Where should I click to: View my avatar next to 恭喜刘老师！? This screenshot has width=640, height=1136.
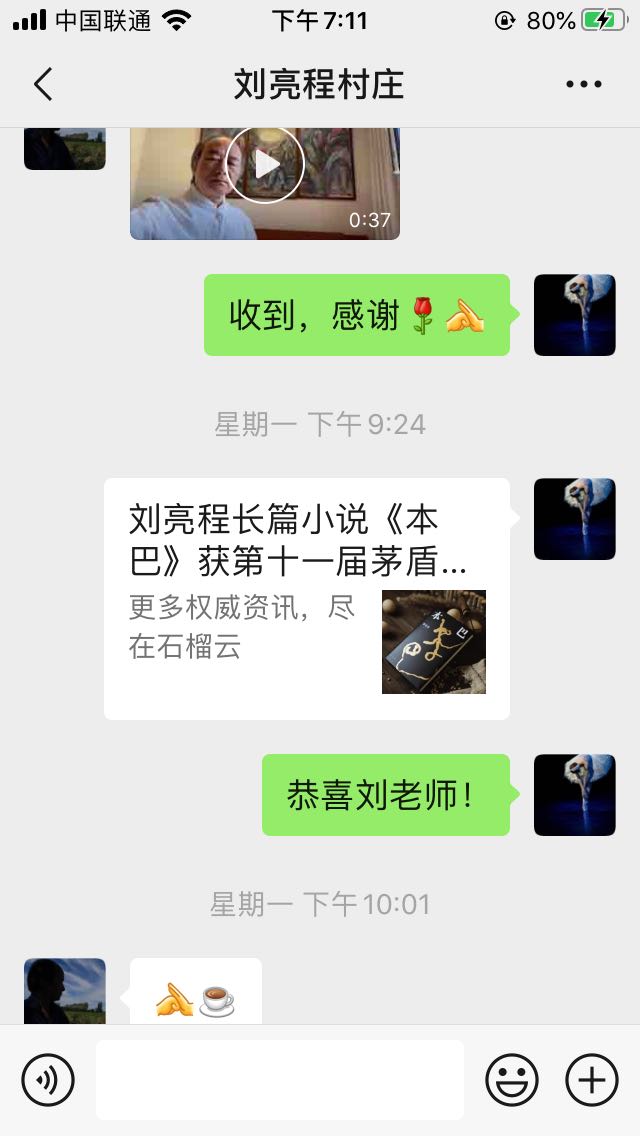point(574,795)
